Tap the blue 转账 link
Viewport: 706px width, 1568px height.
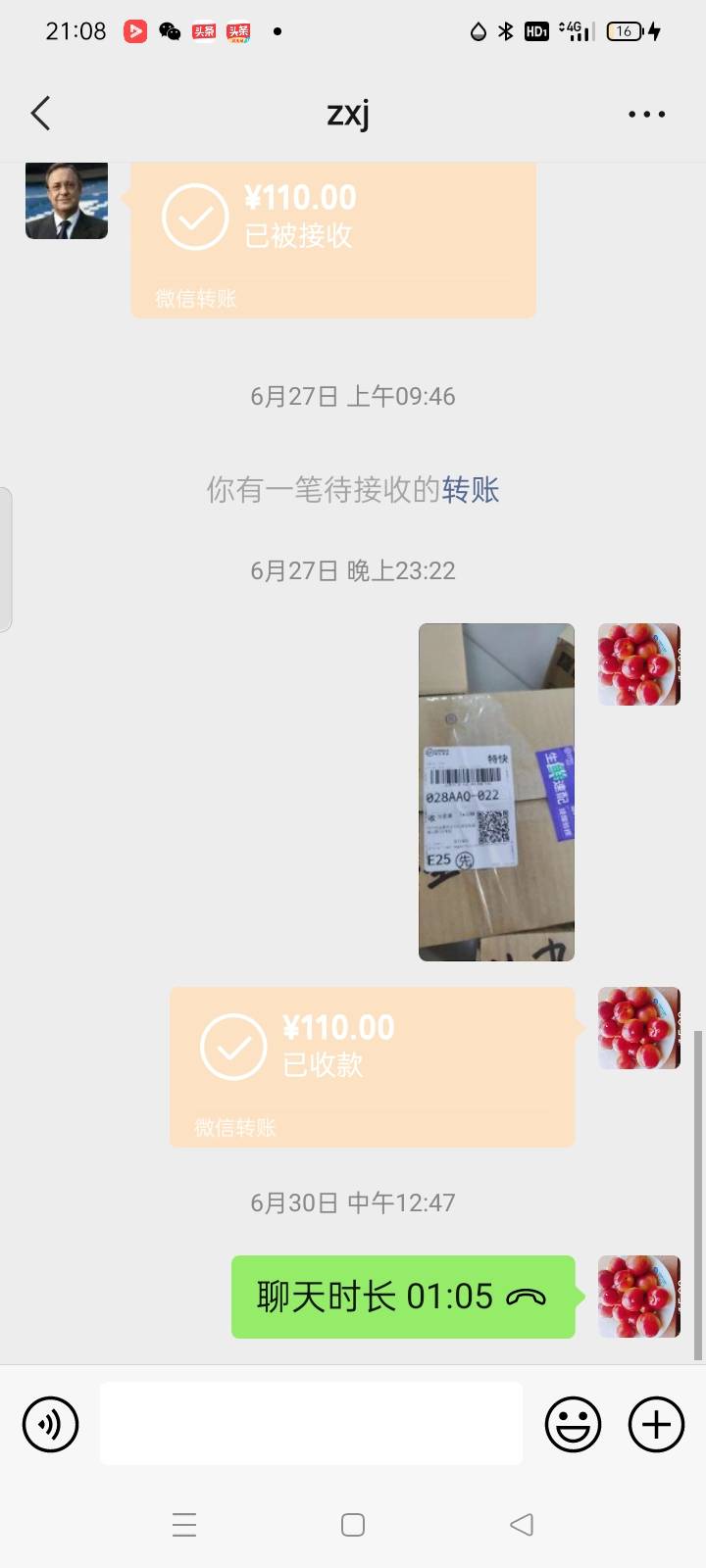471,489
